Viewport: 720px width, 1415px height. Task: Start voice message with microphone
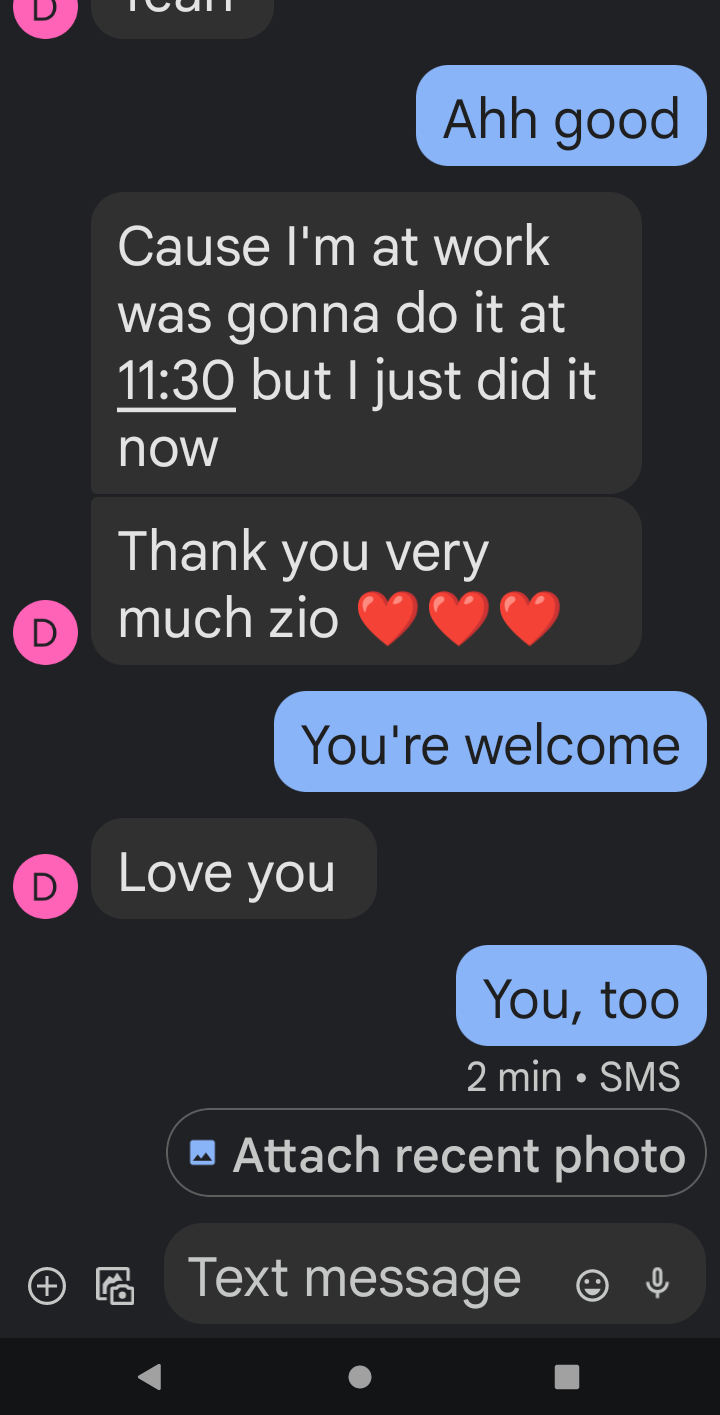click(657, 1283)
